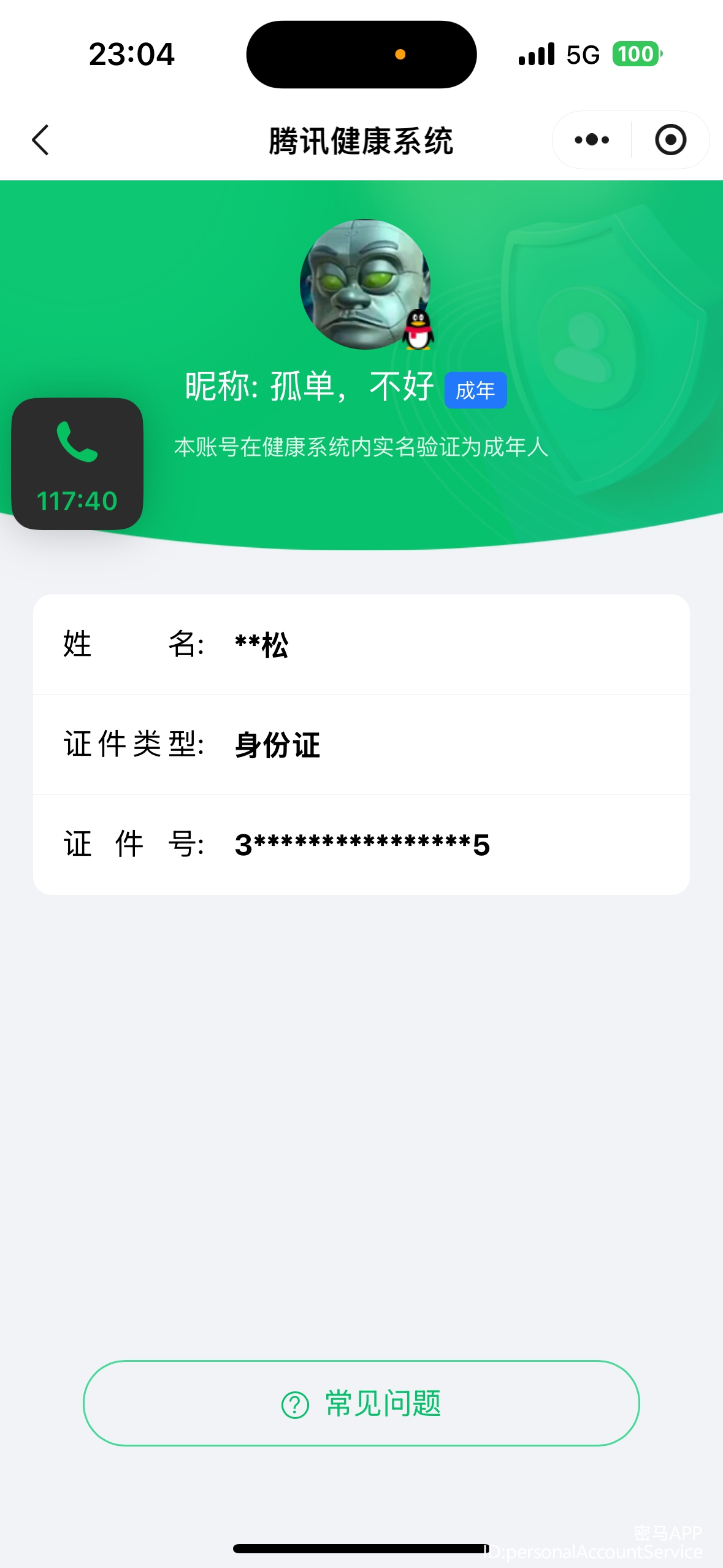Expand the 证件号 row to view ID details

(x=362, y=845)
